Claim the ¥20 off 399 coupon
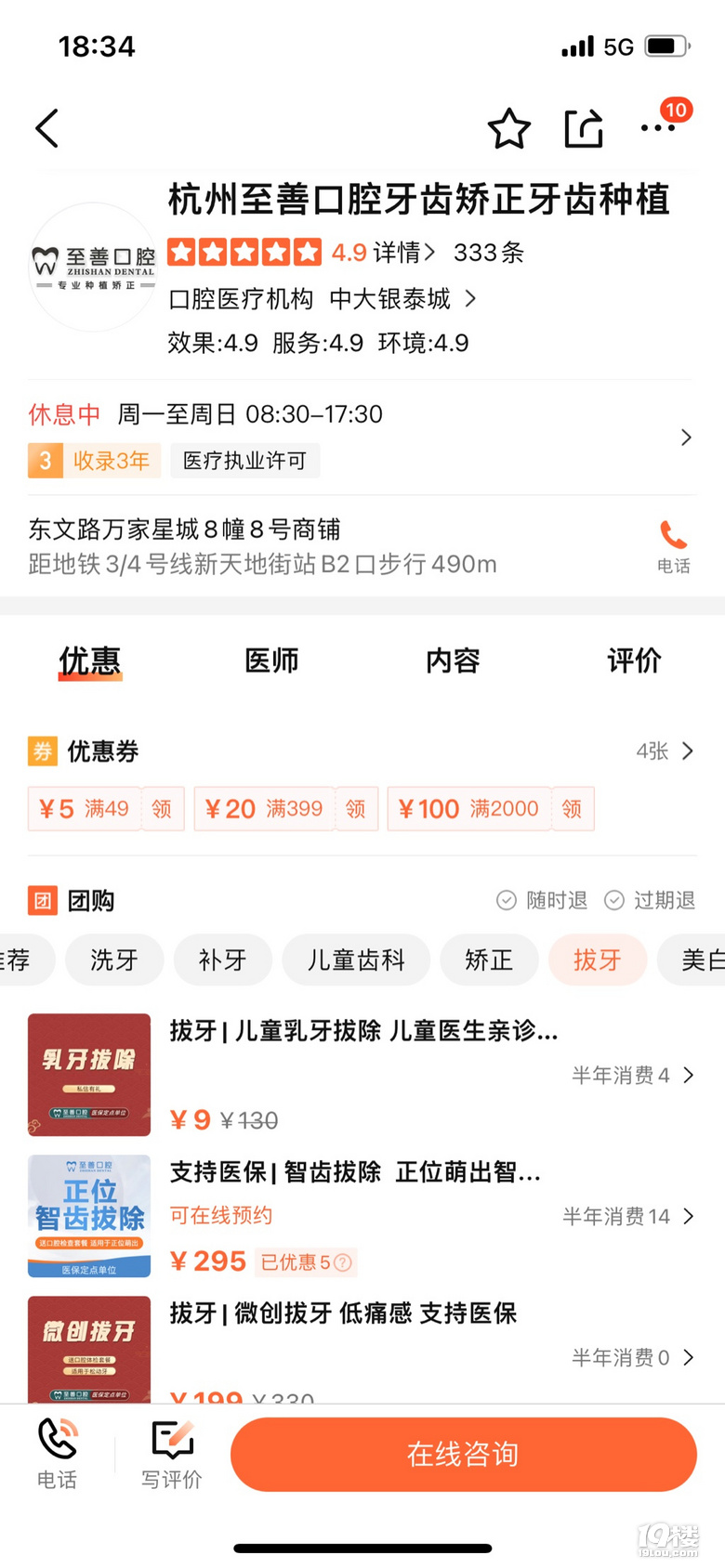This screenshot has height=1568, width=725. [356, 808]
